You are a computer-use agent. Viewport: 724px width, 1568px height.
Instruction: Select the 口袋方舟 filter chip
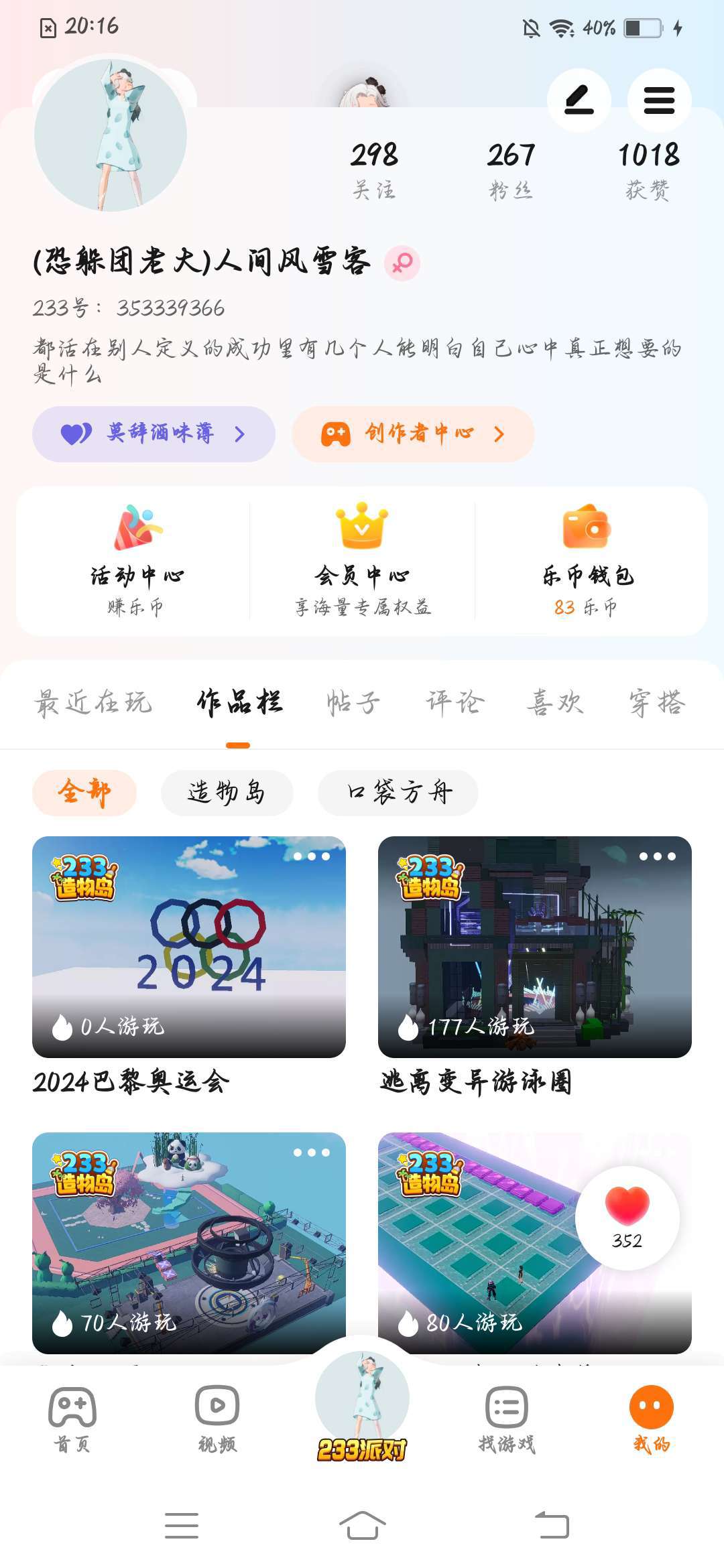click(x=398, y=793)
